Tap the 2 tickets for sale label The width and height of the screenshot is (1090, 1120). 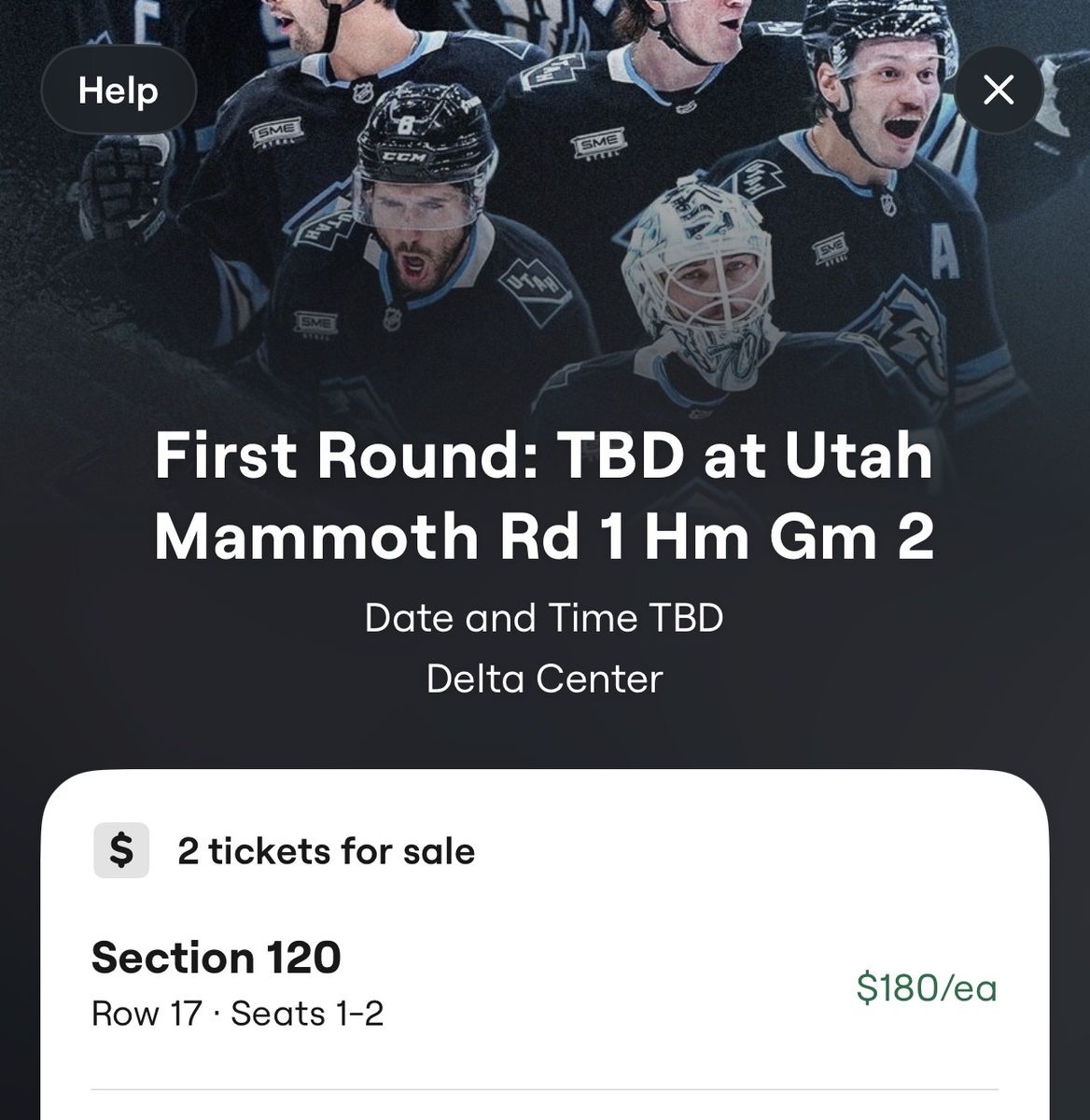point(327,850)
